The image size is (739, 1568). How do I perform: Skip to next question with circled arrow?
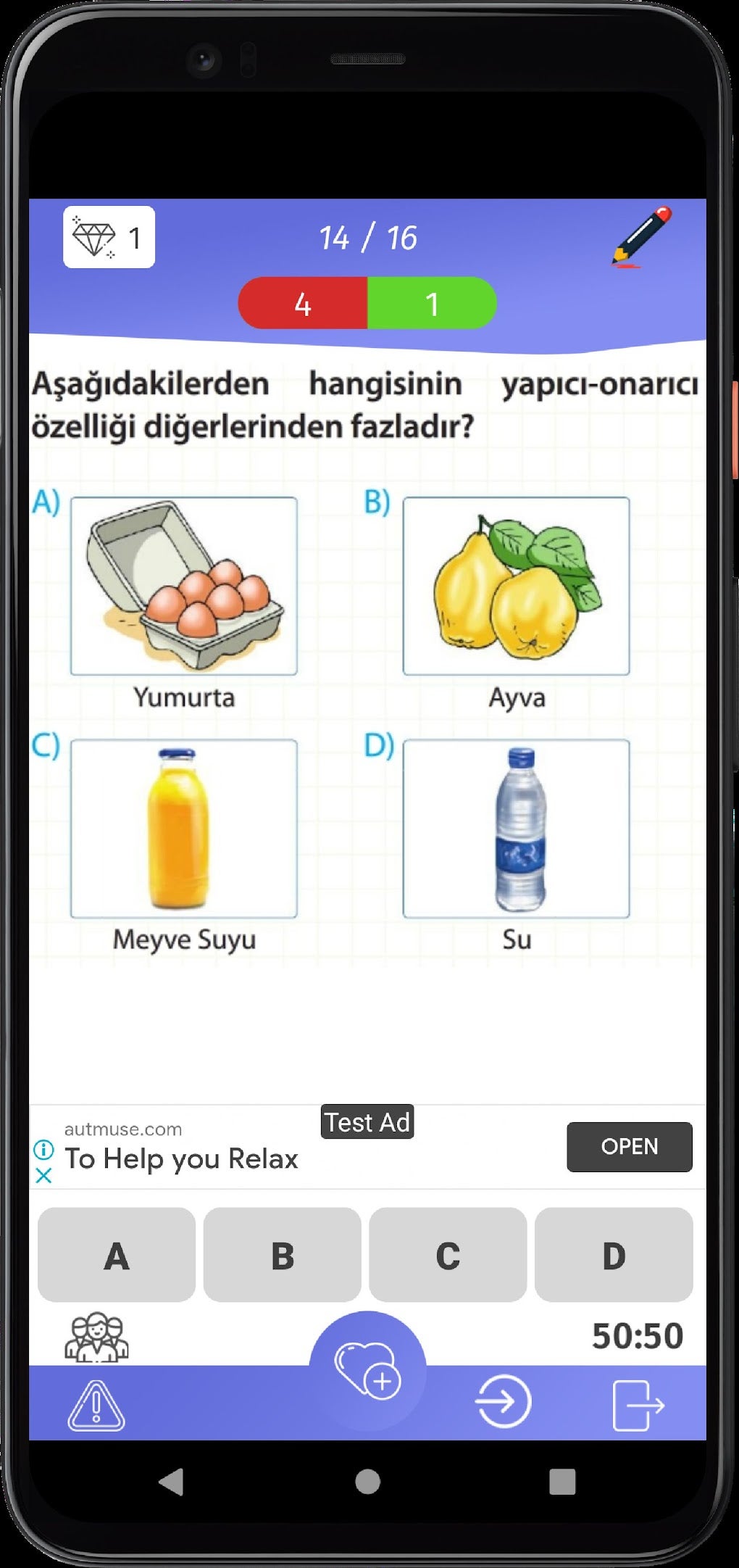pos(503,1402)
